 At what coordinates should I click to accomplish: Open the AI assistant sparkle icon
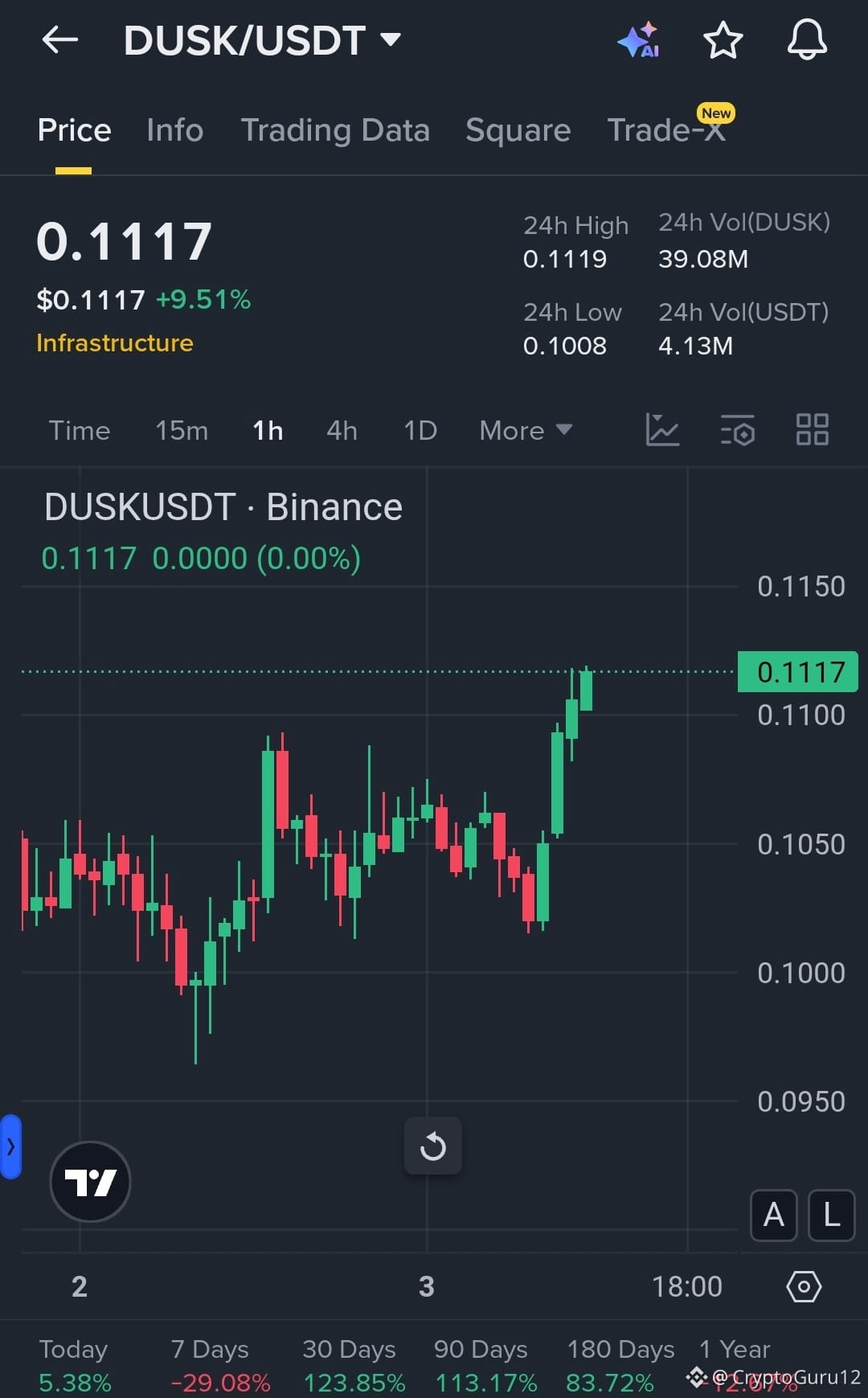[x=639, y=40]
